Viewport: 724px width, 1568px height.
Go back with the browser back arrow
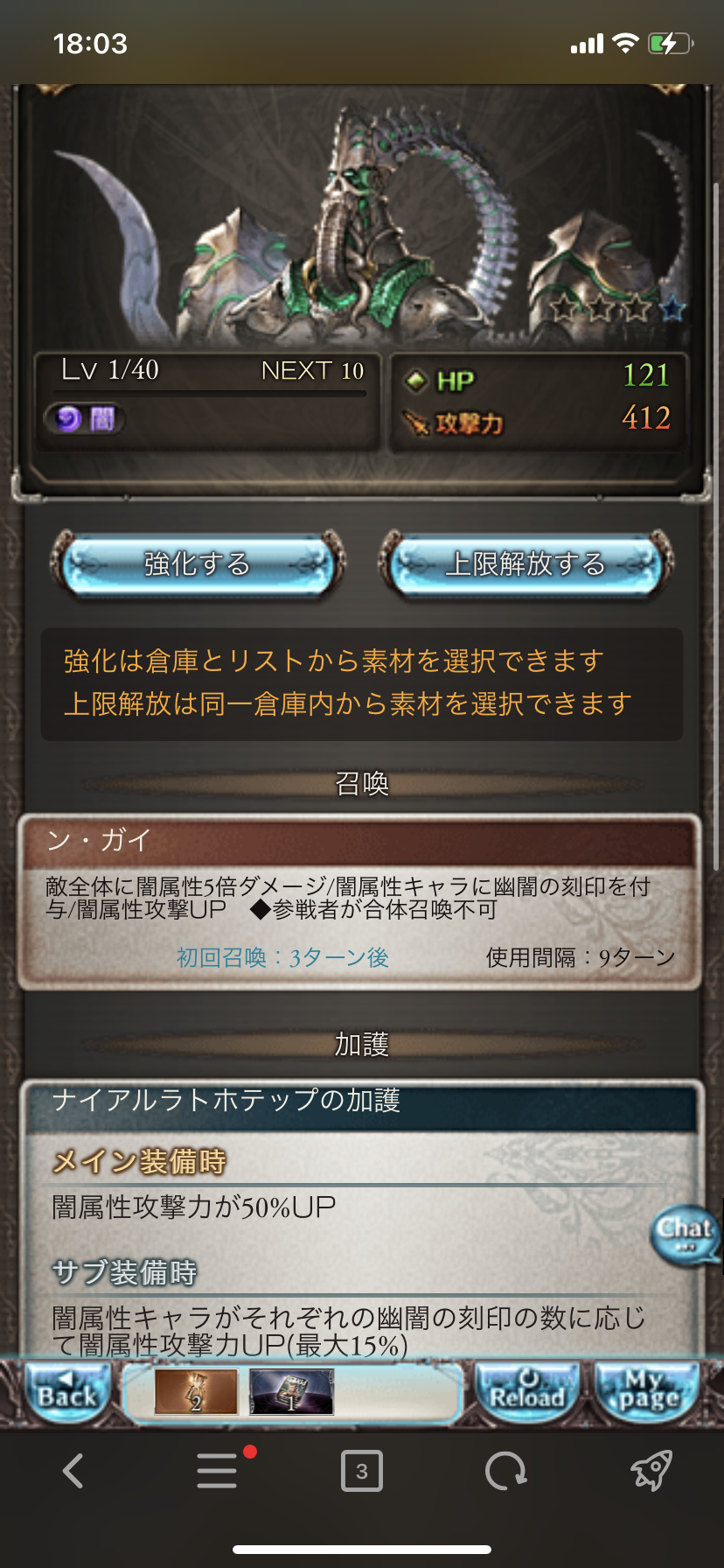click(73, 1471)
